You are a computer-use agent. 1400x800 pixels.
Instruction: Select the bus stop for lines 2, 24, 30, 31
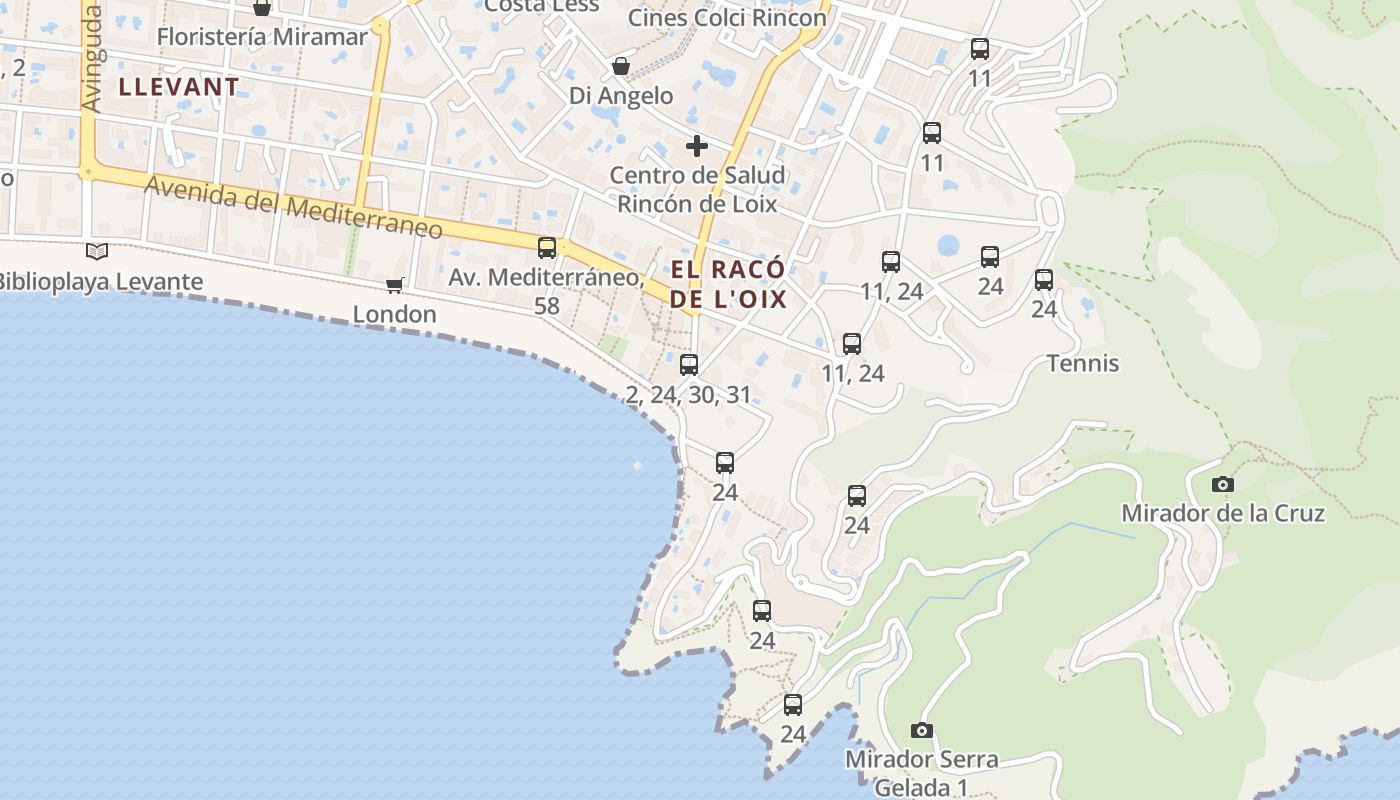click(x=688, y=365)
